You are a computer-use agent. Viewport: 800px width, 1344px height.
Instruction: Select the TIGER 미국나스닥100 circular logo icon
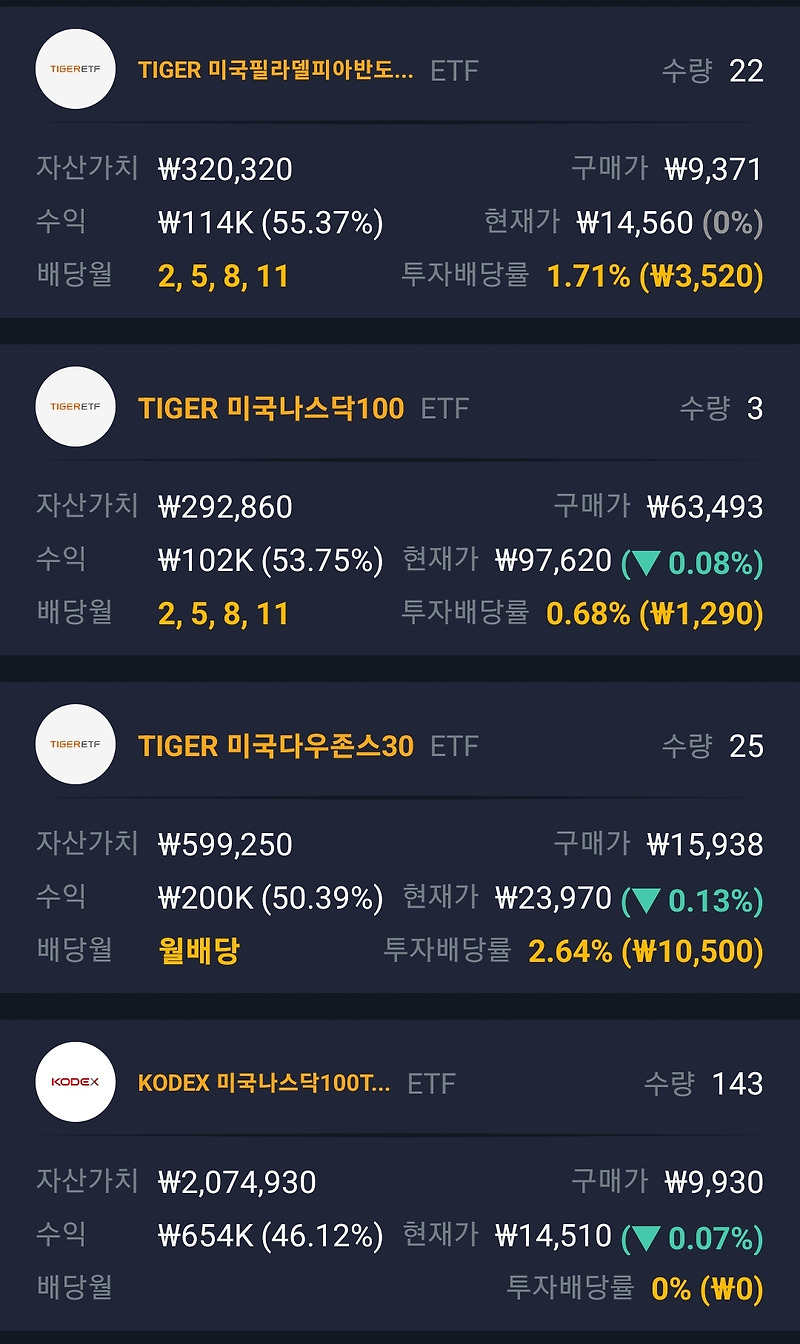click(x=74, y=407)
